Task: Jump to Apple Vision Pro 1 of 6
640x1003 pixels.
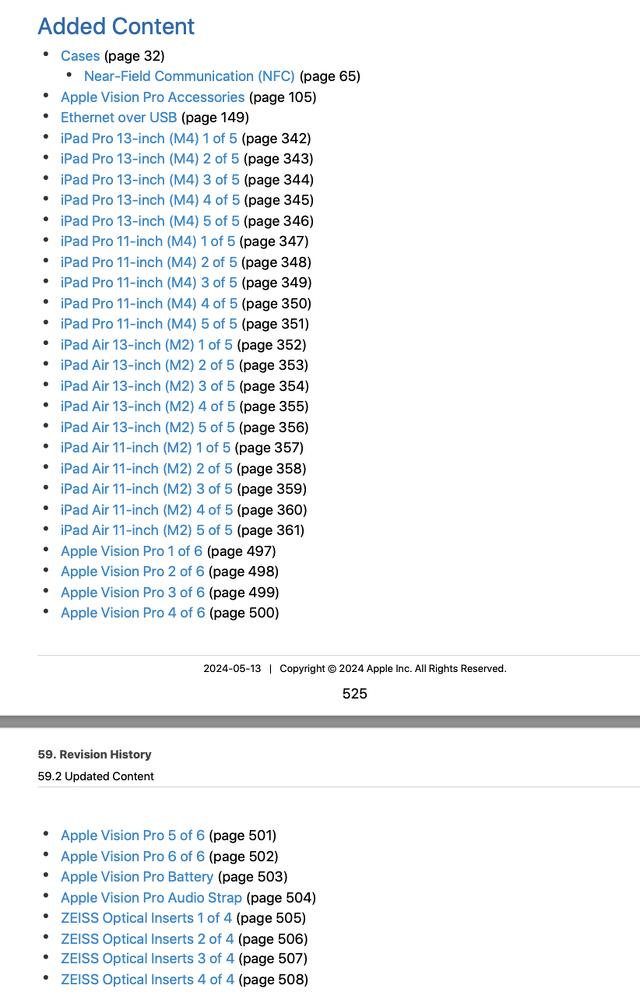Action: 131,551
